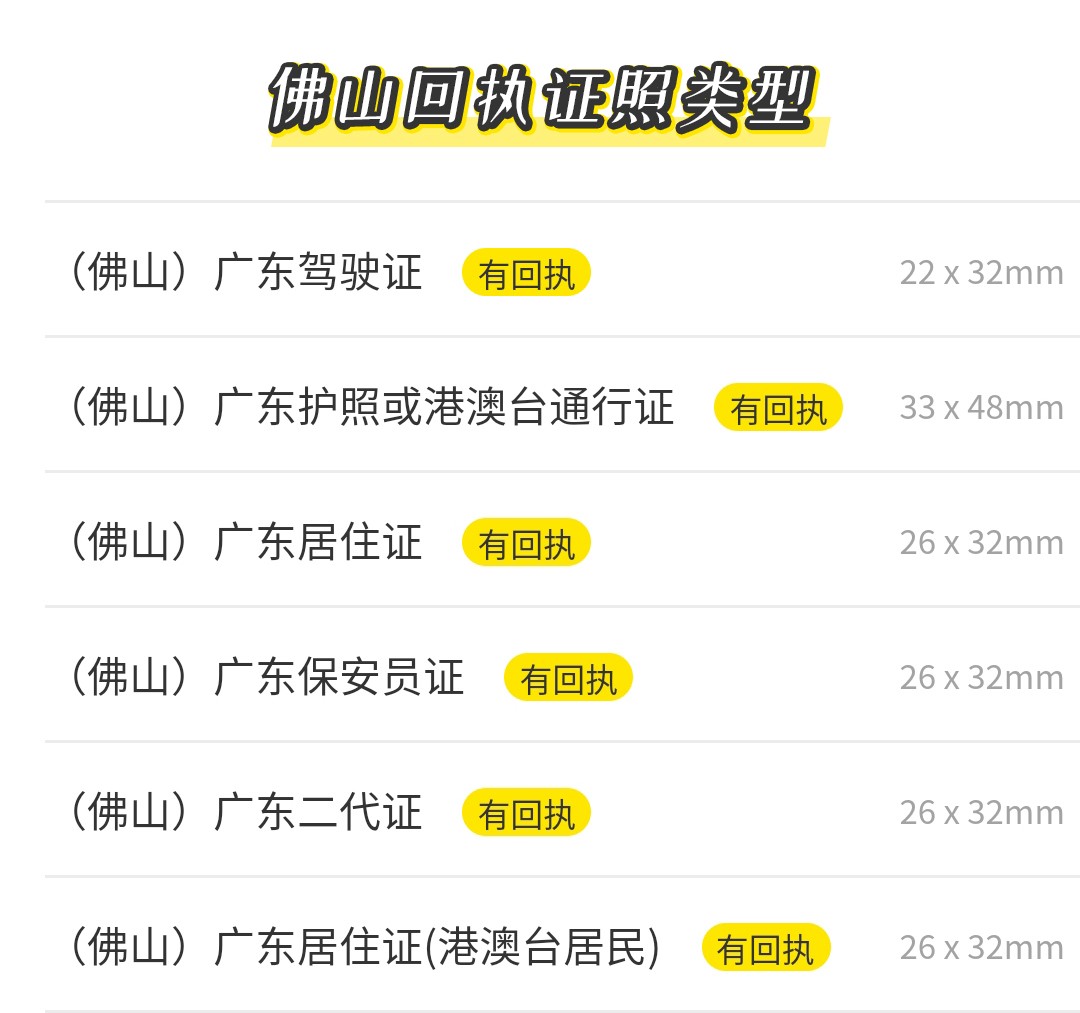
Task: Open the 广东居住证 26 x 32mm row
Action: point(318,543)
